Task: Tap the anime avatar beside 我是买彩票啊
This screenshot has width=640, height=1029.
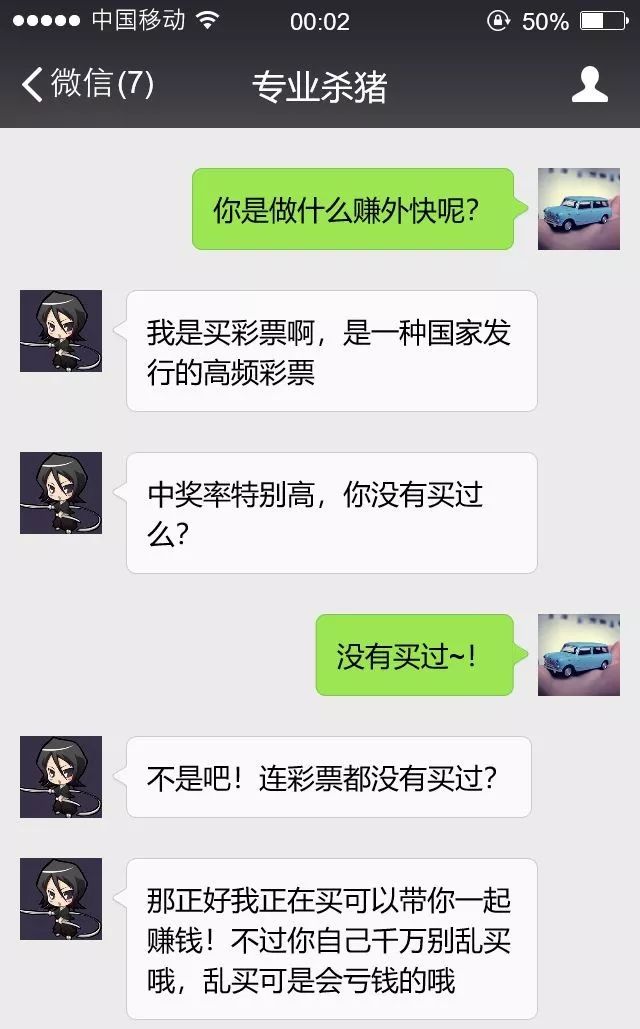Action: (x=61, y=331)
